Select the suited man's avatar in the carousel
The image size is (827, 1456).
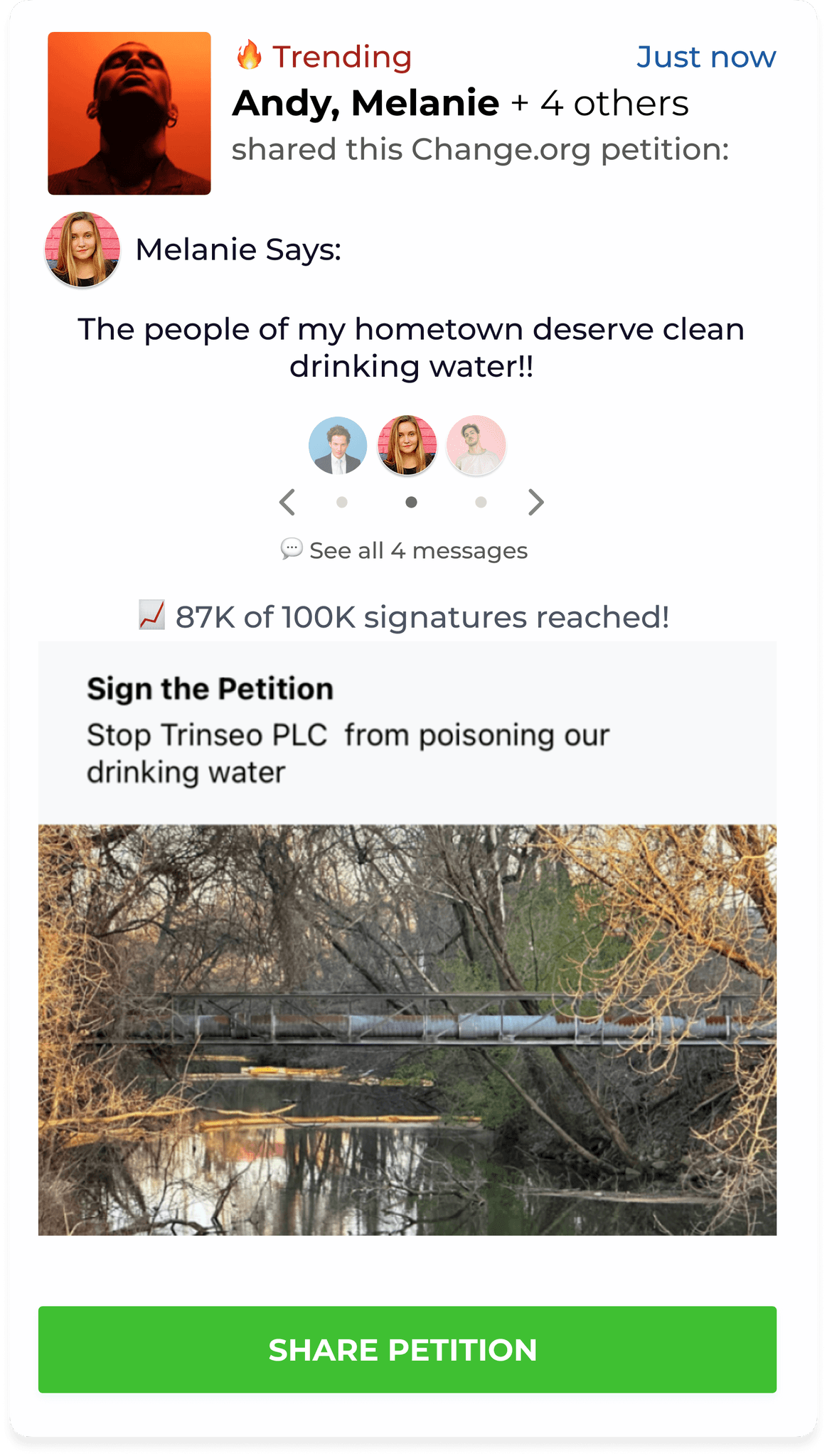pos(338,445)
